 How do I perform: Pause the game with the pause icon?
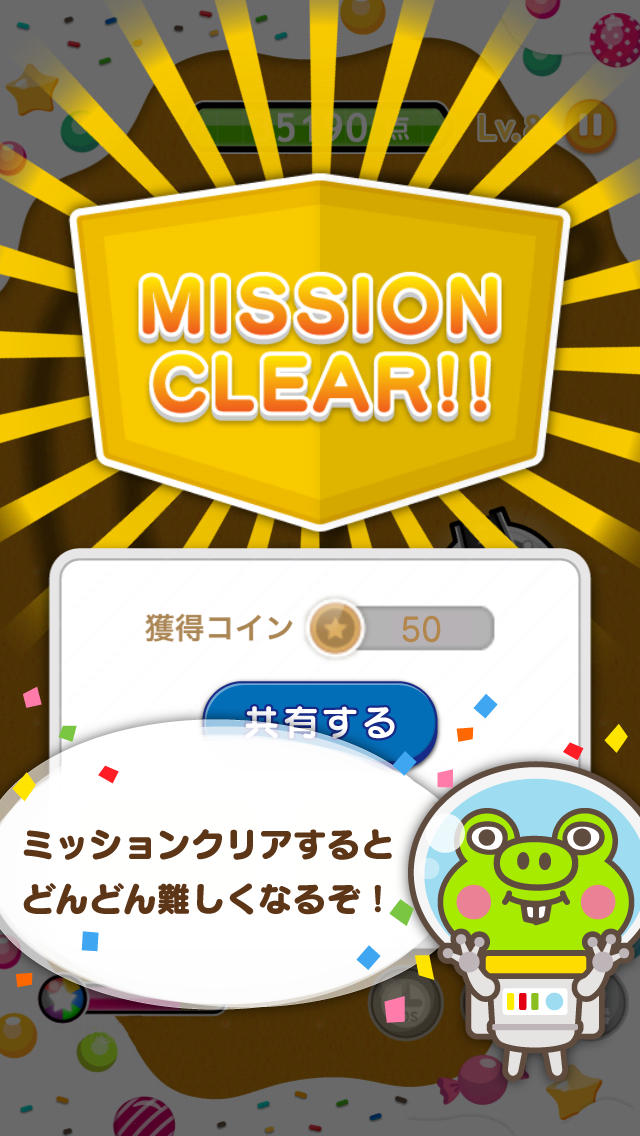[591, 127]
